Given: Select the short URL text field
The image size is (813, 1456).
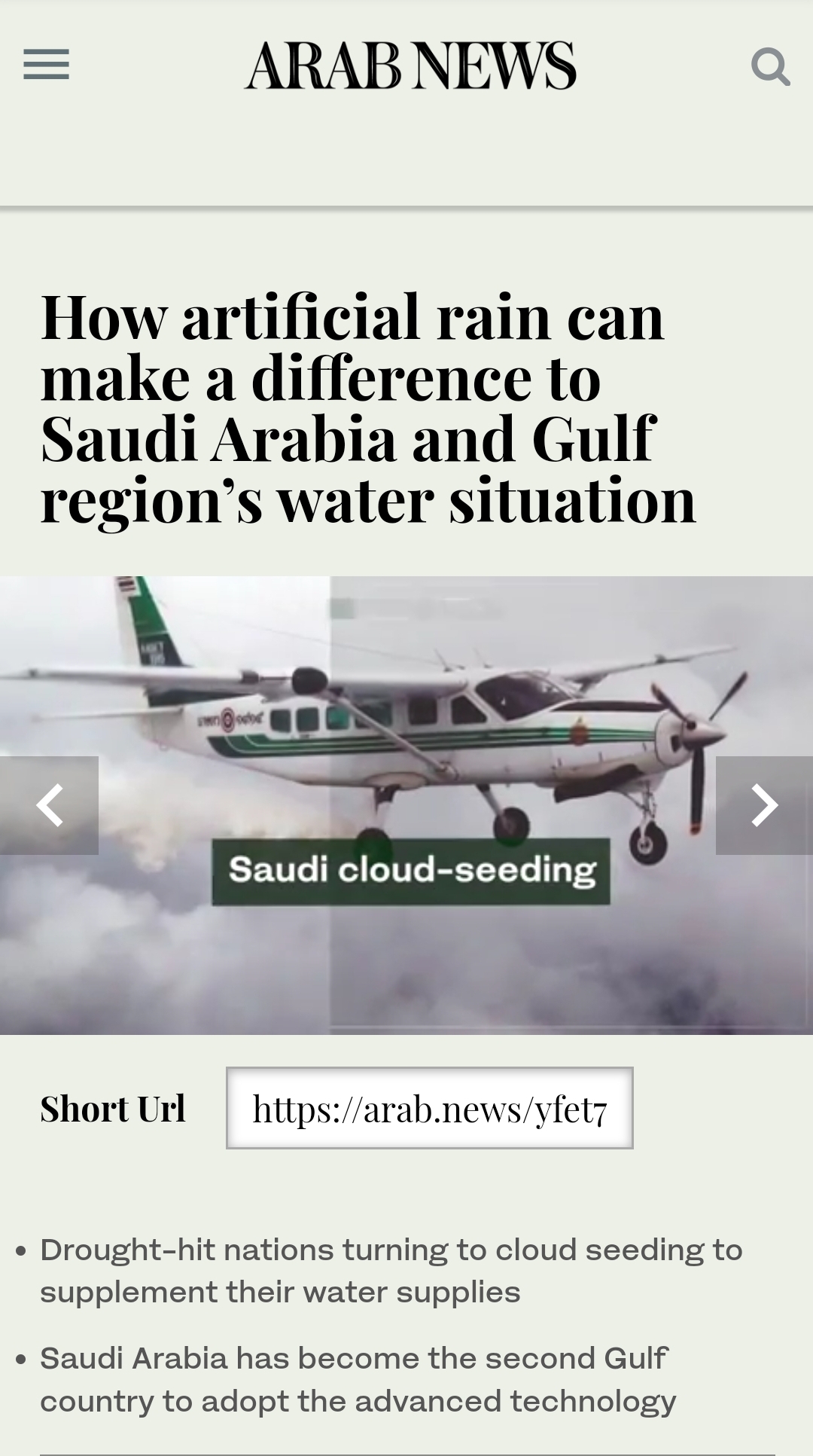Looking at the screenshot, I should (429, 1108).
